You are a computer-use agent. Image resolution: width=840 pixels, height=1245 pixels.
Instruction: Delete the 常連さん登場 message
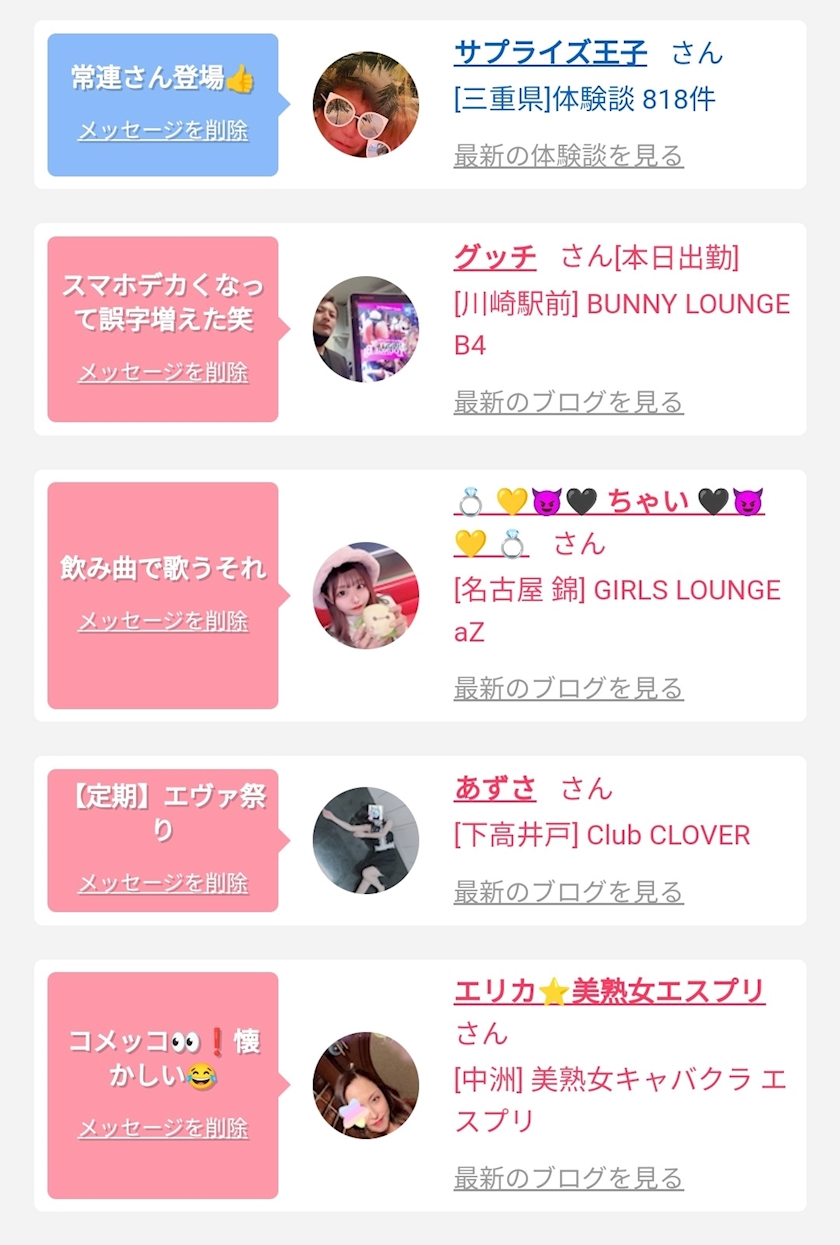tap(163, 131)
